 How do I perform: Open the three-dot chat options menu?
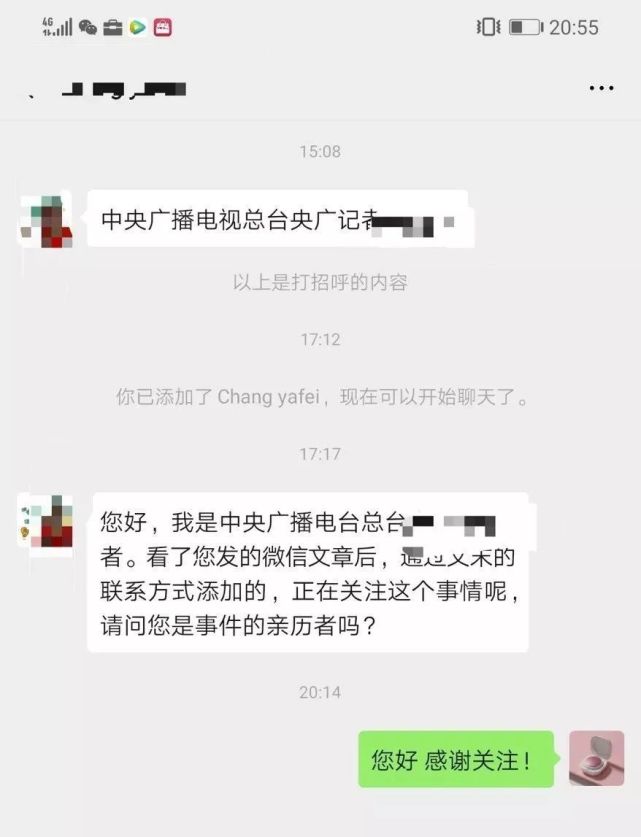[601, 89]
